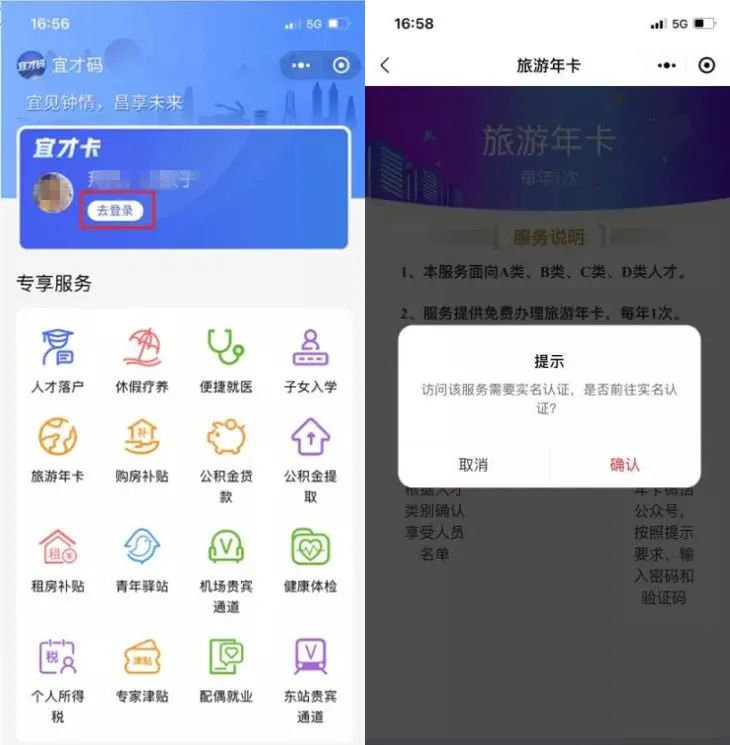
Task: Open the 人才落户 service
Action: (57, 360)
